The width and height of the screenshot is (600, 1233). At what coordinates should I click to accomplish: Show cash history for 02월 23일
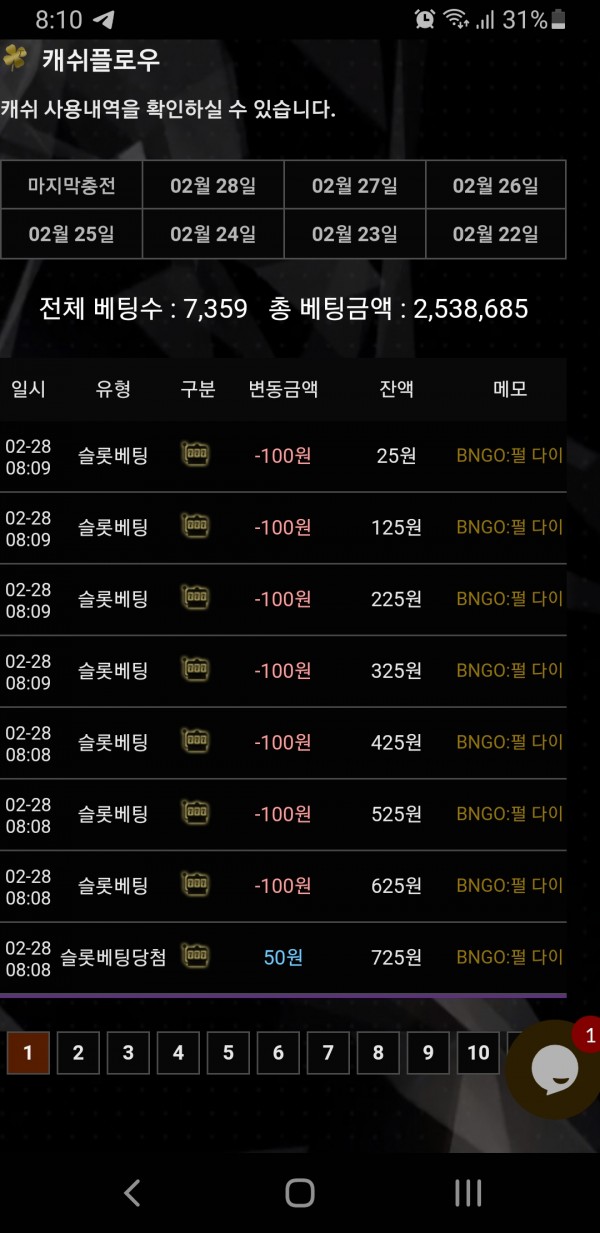coord(355,234)
